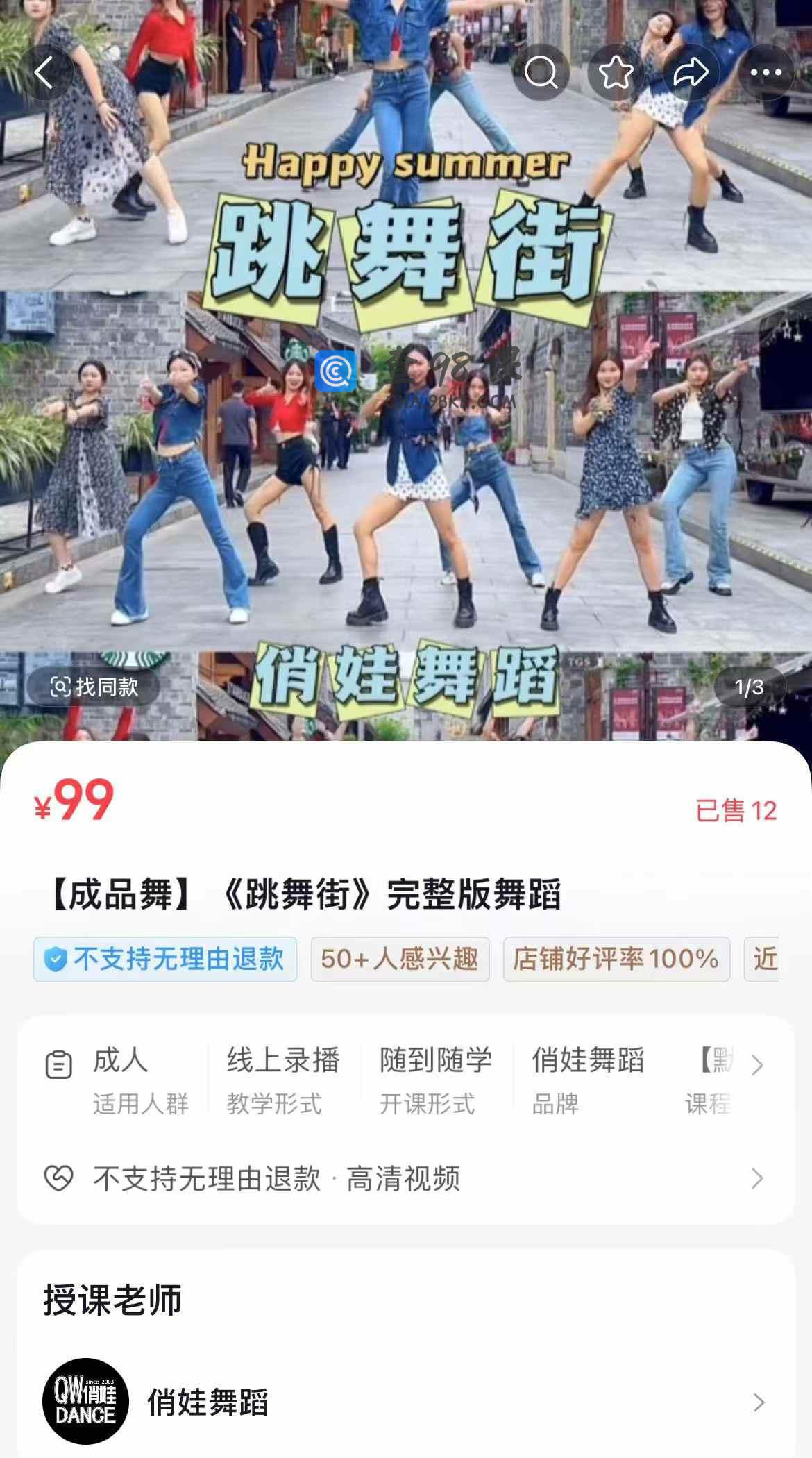Expand course attributes with the chevron

pos(757,1065)
